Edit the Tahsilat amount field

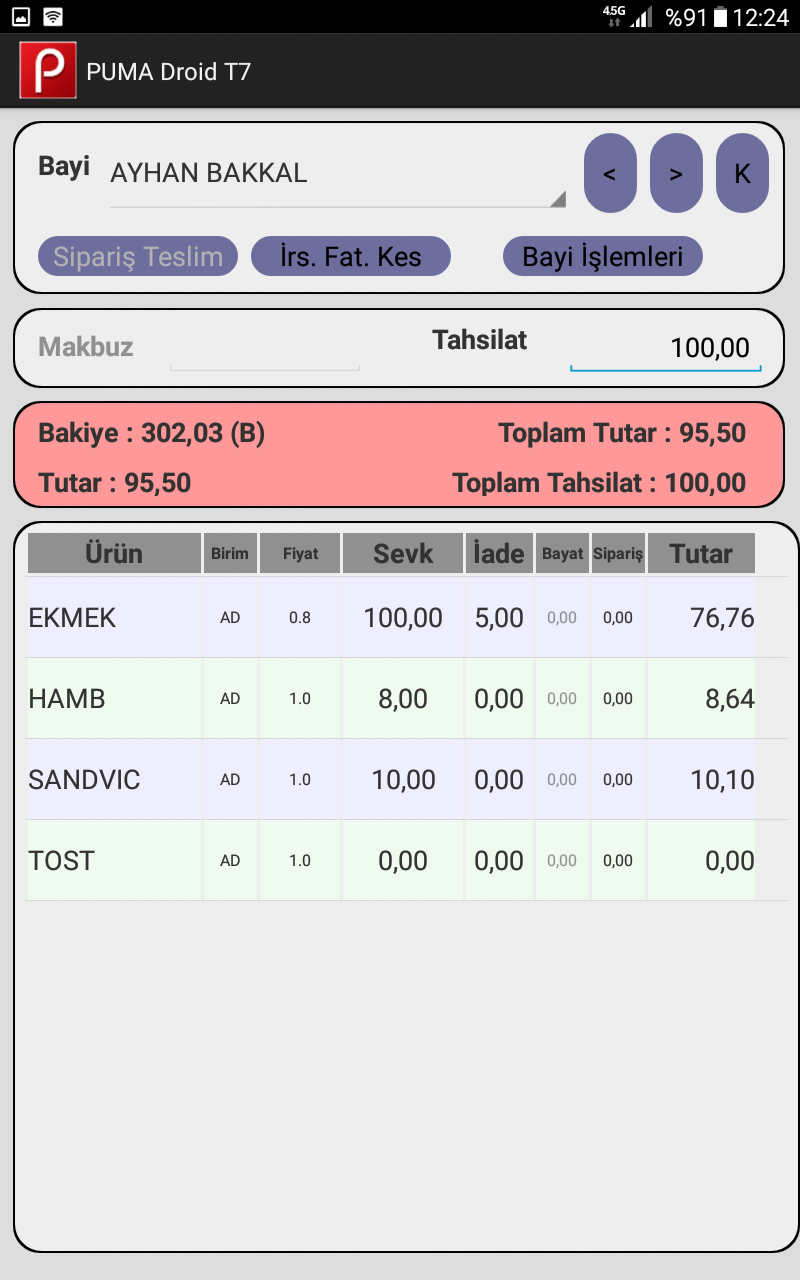666,348
